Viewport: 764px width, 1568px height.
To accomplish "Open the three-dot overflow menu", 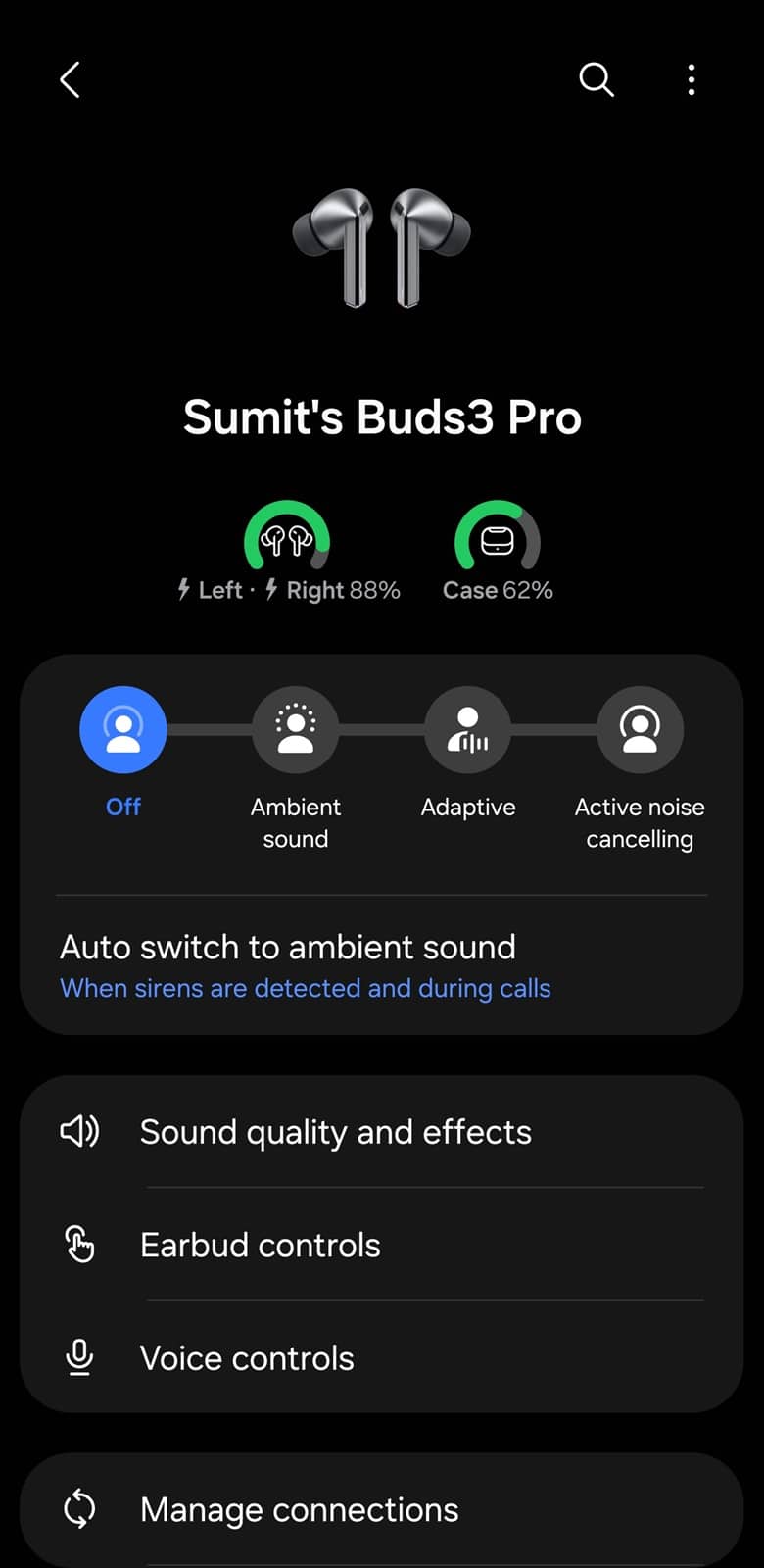I will pos(692,79).
